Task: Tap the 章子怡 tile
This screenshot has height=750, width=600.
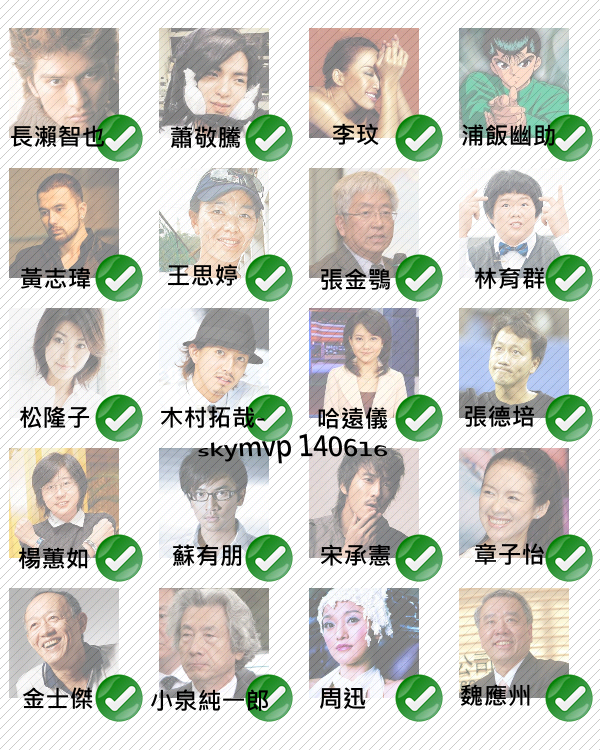Action: tap(514, 503)
